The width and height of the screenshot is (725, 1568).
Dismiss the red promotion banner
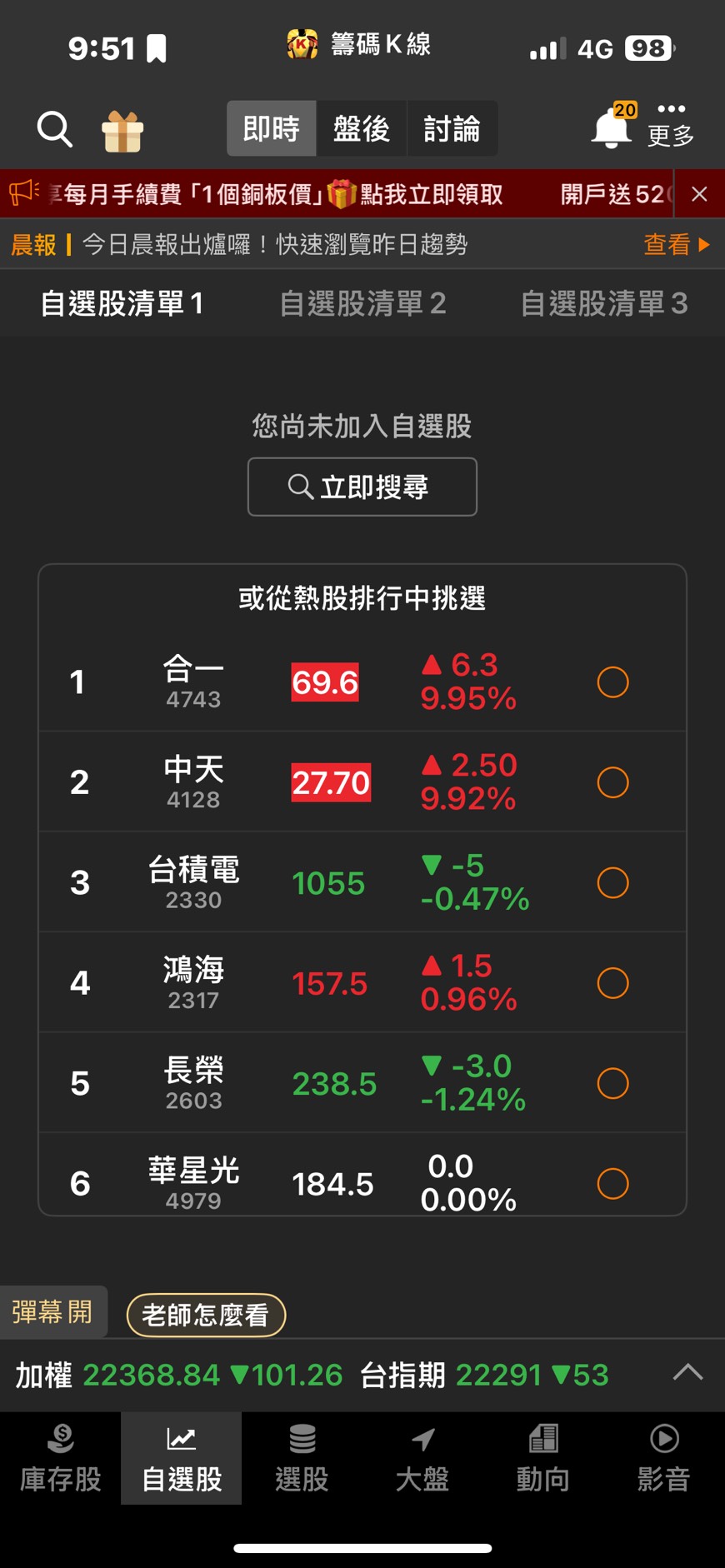coord(699,194)
